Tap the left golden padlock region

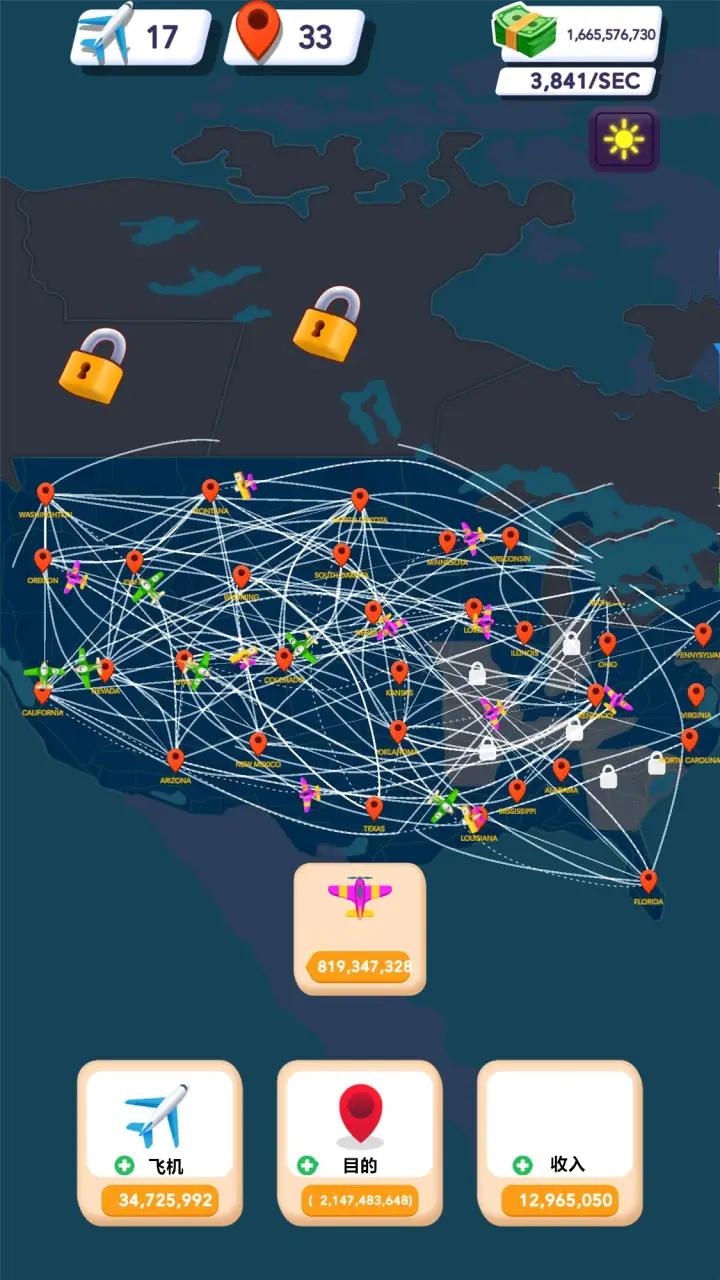coord(93,366)
